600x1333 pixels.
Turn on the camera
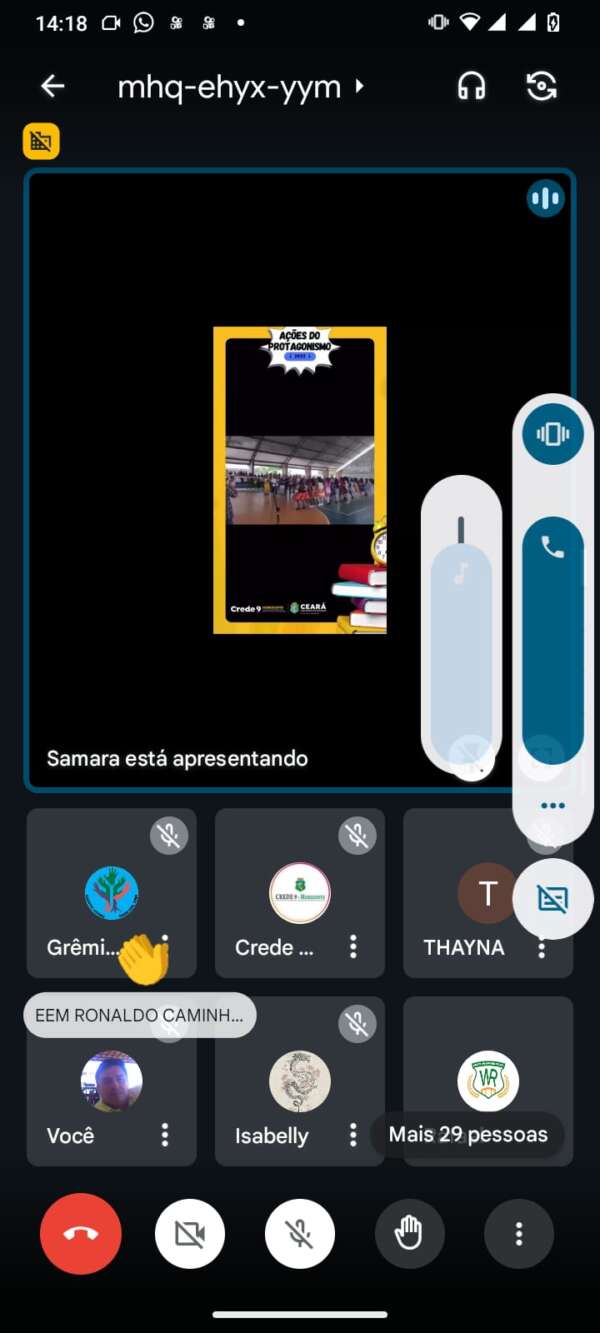190,1235
